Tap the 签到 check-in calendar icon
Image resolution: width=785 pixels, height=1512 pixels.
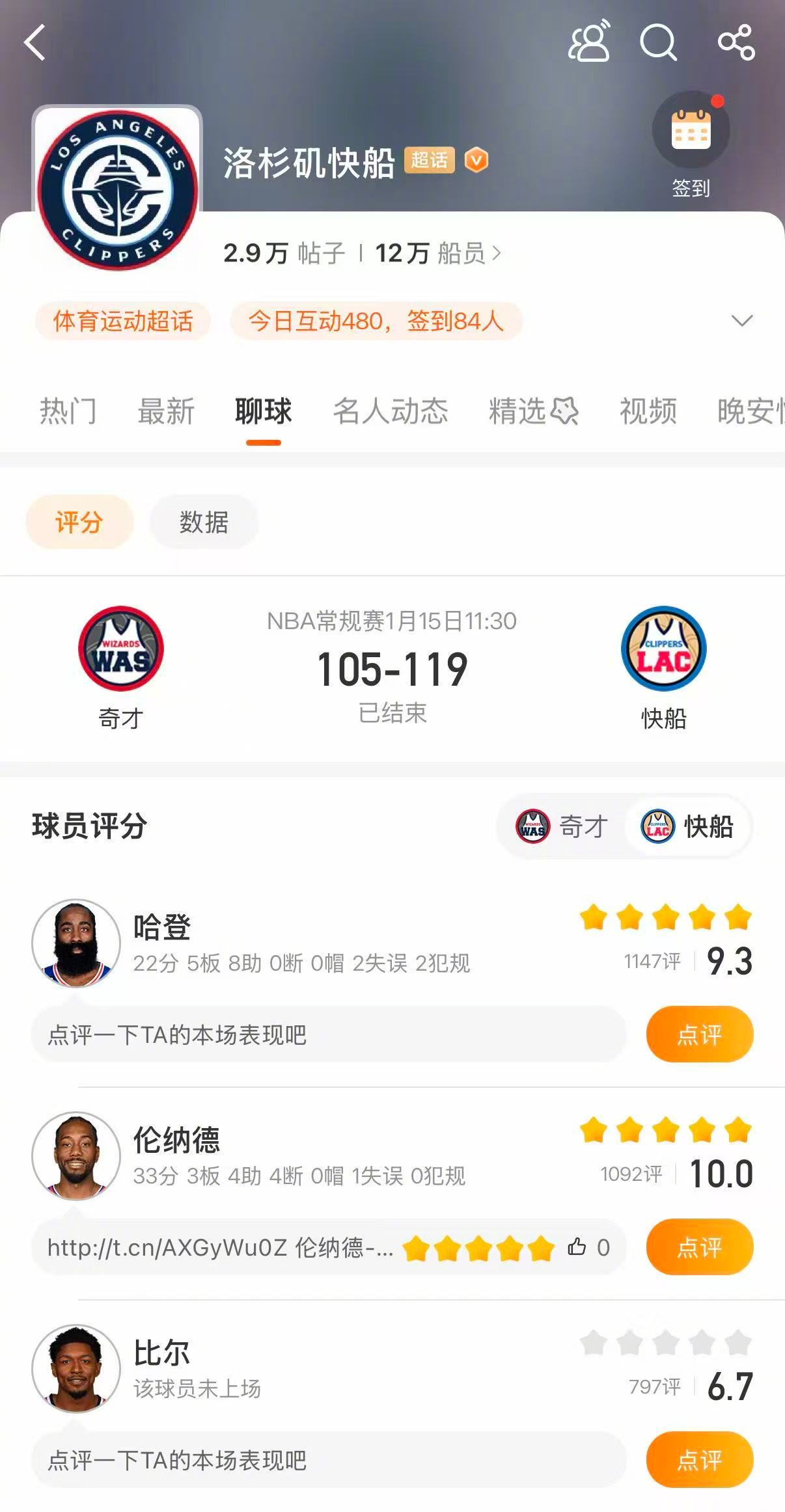692,130
